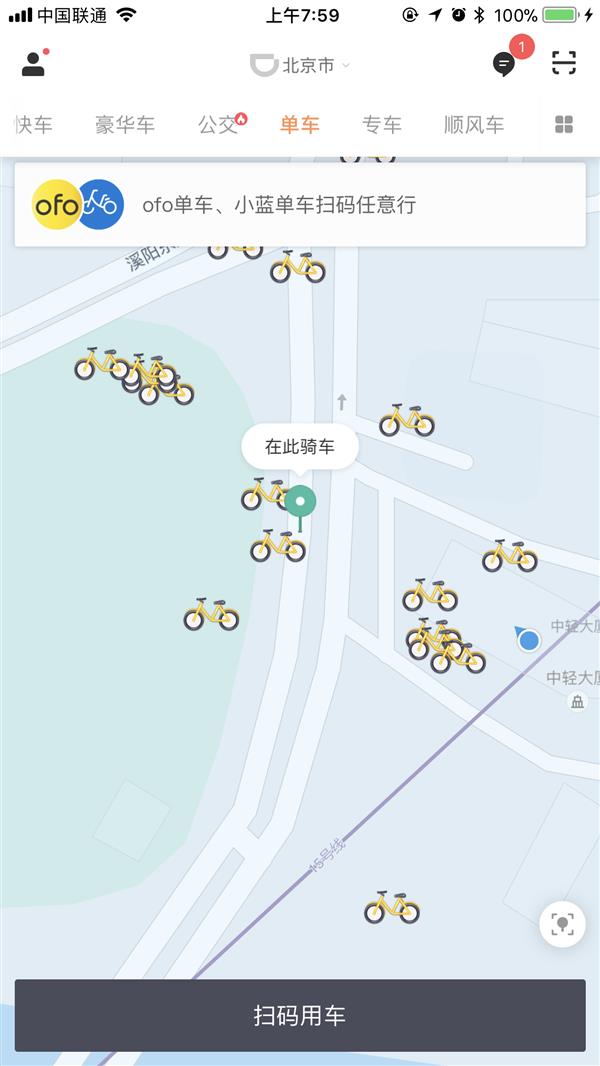Switch to the 专车 tab
Screen dimensions: 600x1066
tap(382, 125)
